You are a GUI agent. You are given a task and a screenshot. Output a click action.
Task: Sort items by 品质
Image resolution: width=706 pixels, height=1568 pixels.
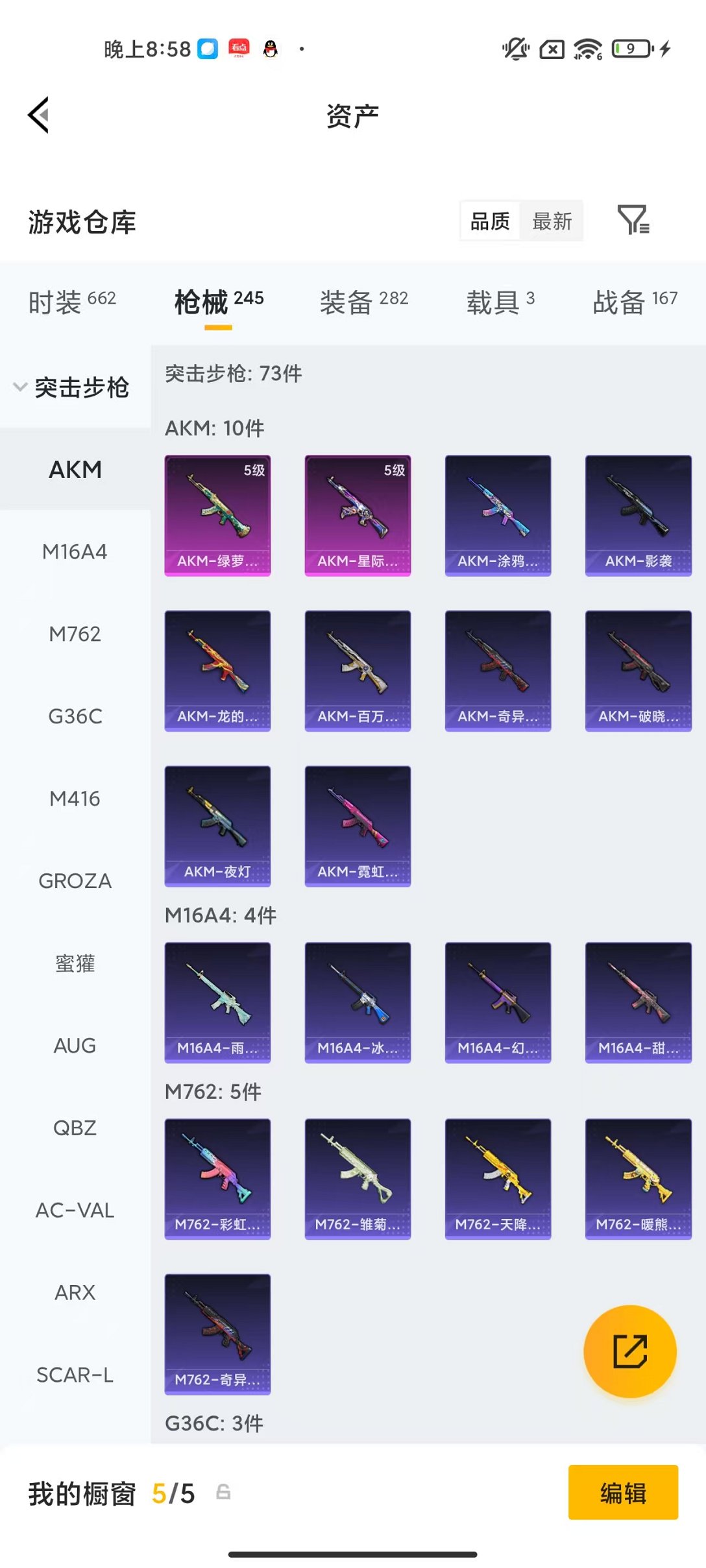coord(490,221)
